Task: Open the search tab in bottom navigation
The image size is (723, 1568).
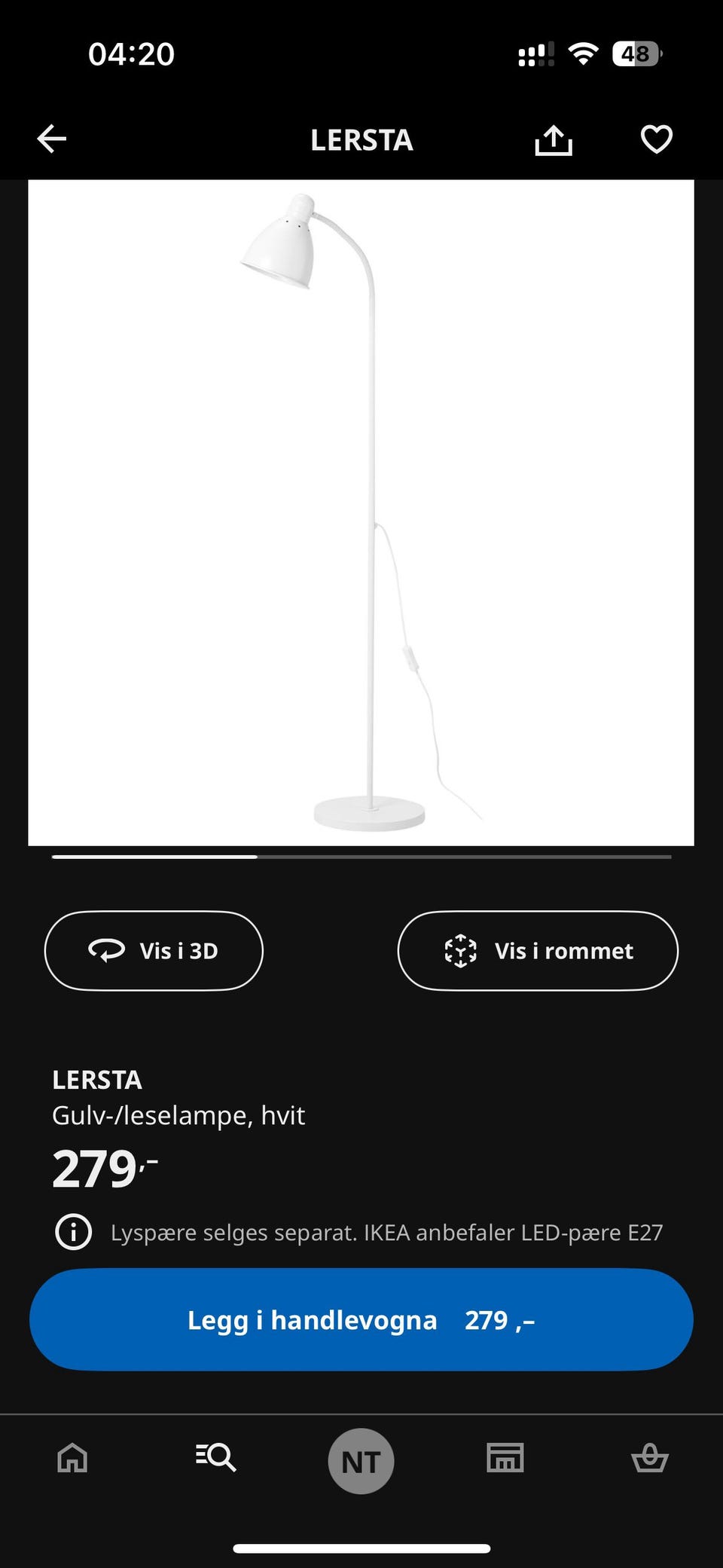Action: point(216,1458)
